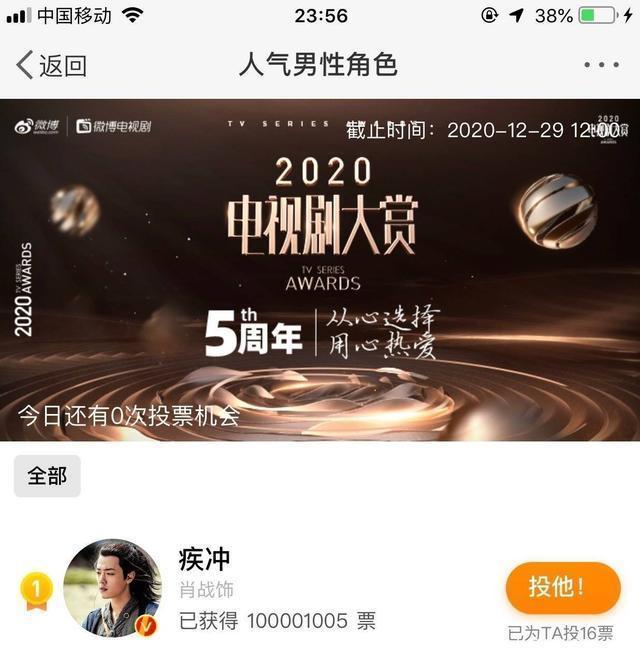Open 疾冲 profile avatar
640x648 pixels.
(112, 589)
